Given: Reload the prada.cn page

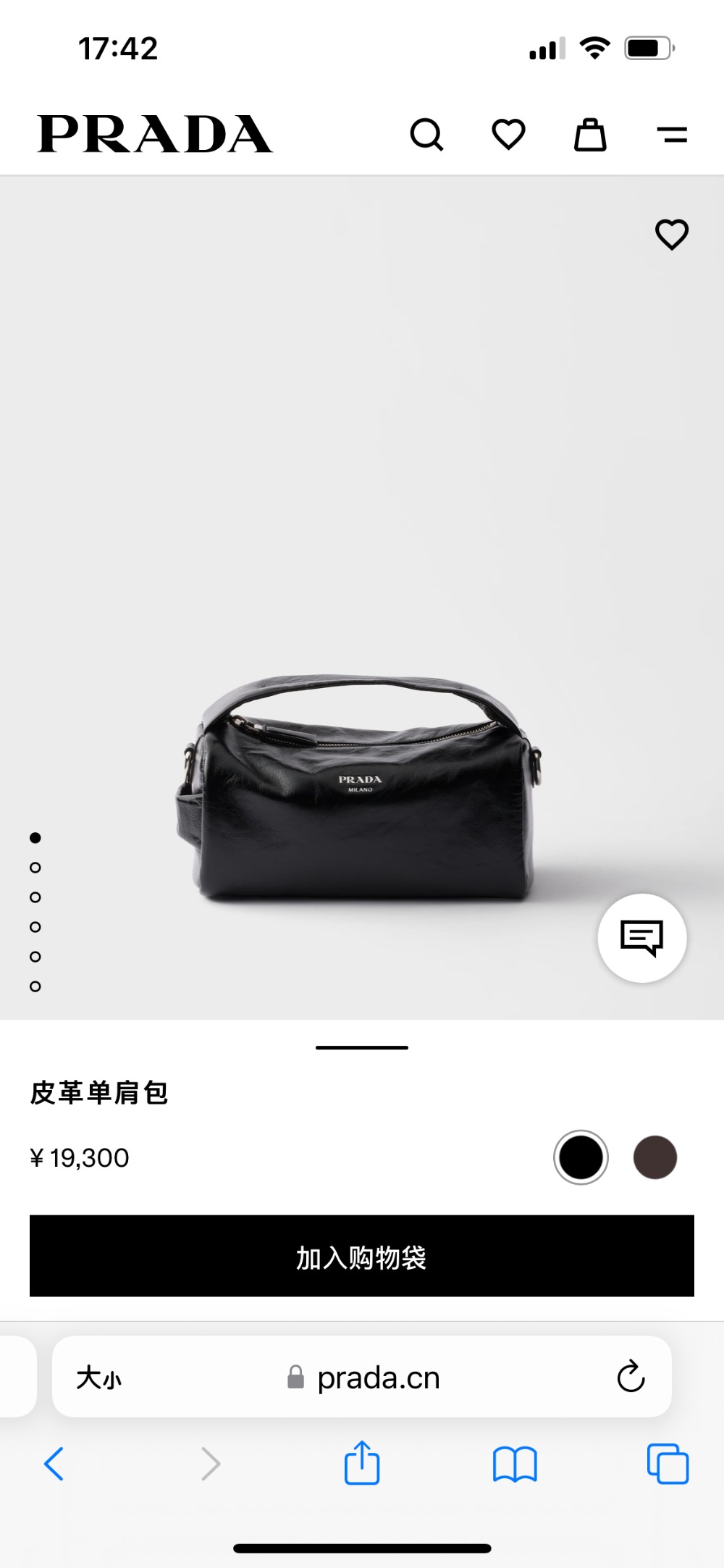Looking at the screenshot, I should pos(631,1377).
